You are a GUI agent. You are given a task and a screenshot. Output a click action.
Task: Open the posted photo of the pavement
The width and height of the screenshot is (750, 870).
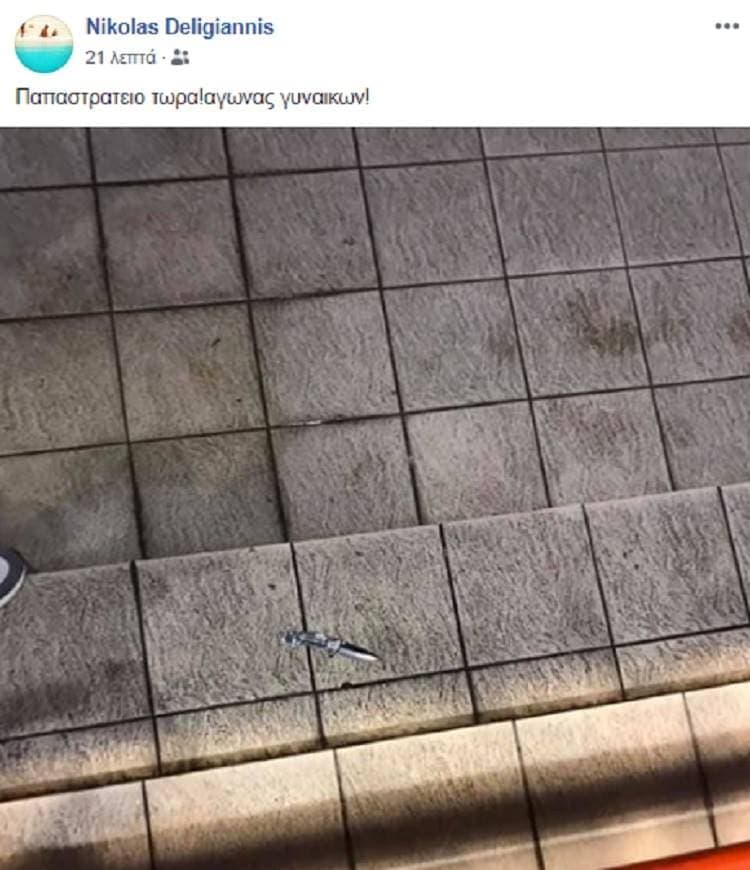tap(375, 498)
